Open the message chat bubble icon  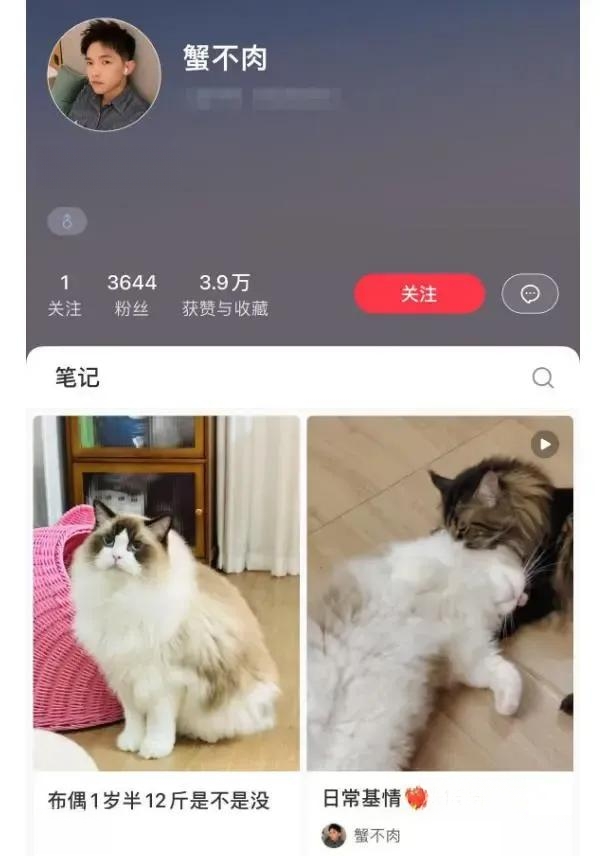[530, 294]
